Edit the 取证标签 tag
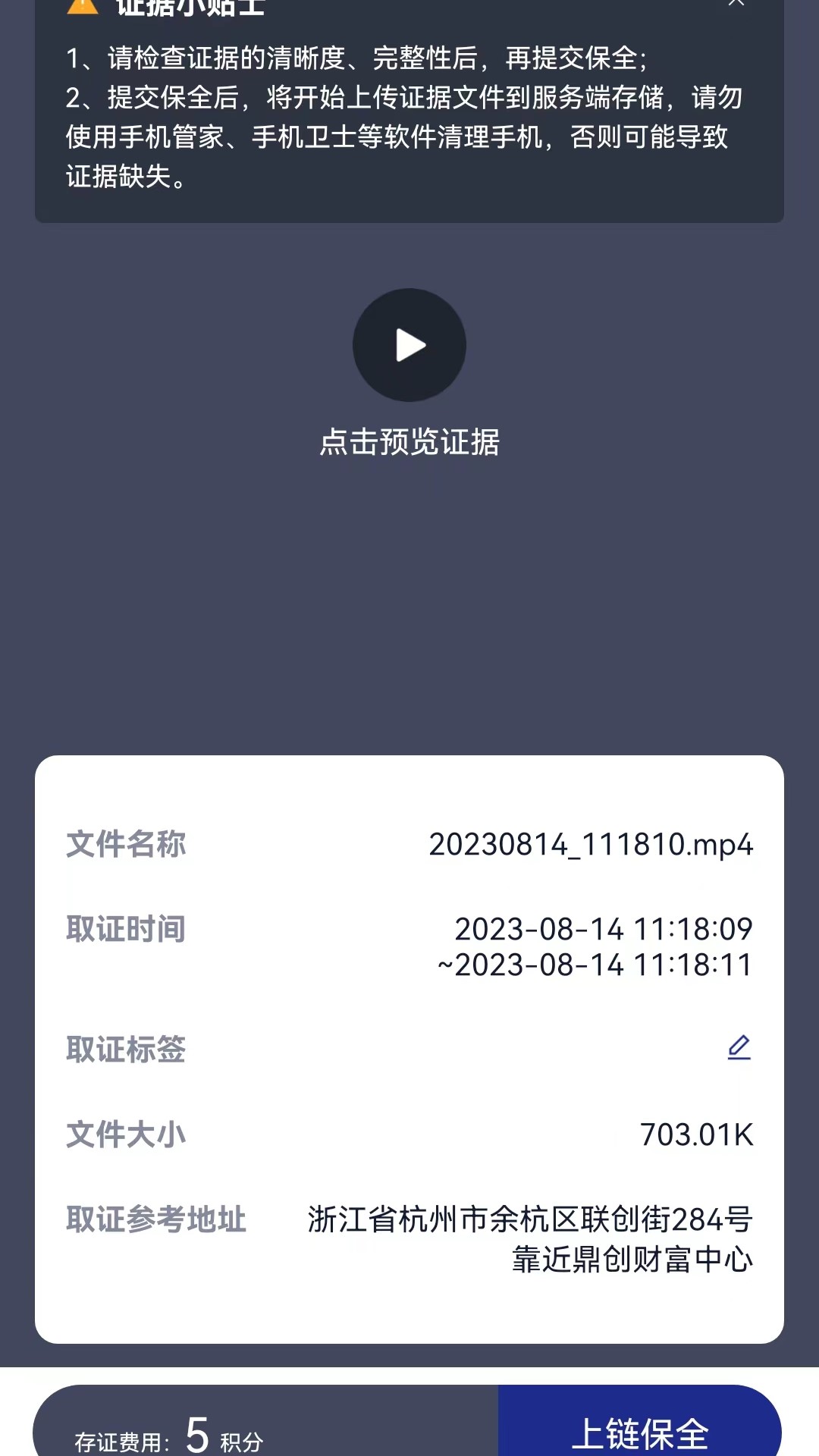The height and width of the screenshot is (1456, 819). point(739,1048)
